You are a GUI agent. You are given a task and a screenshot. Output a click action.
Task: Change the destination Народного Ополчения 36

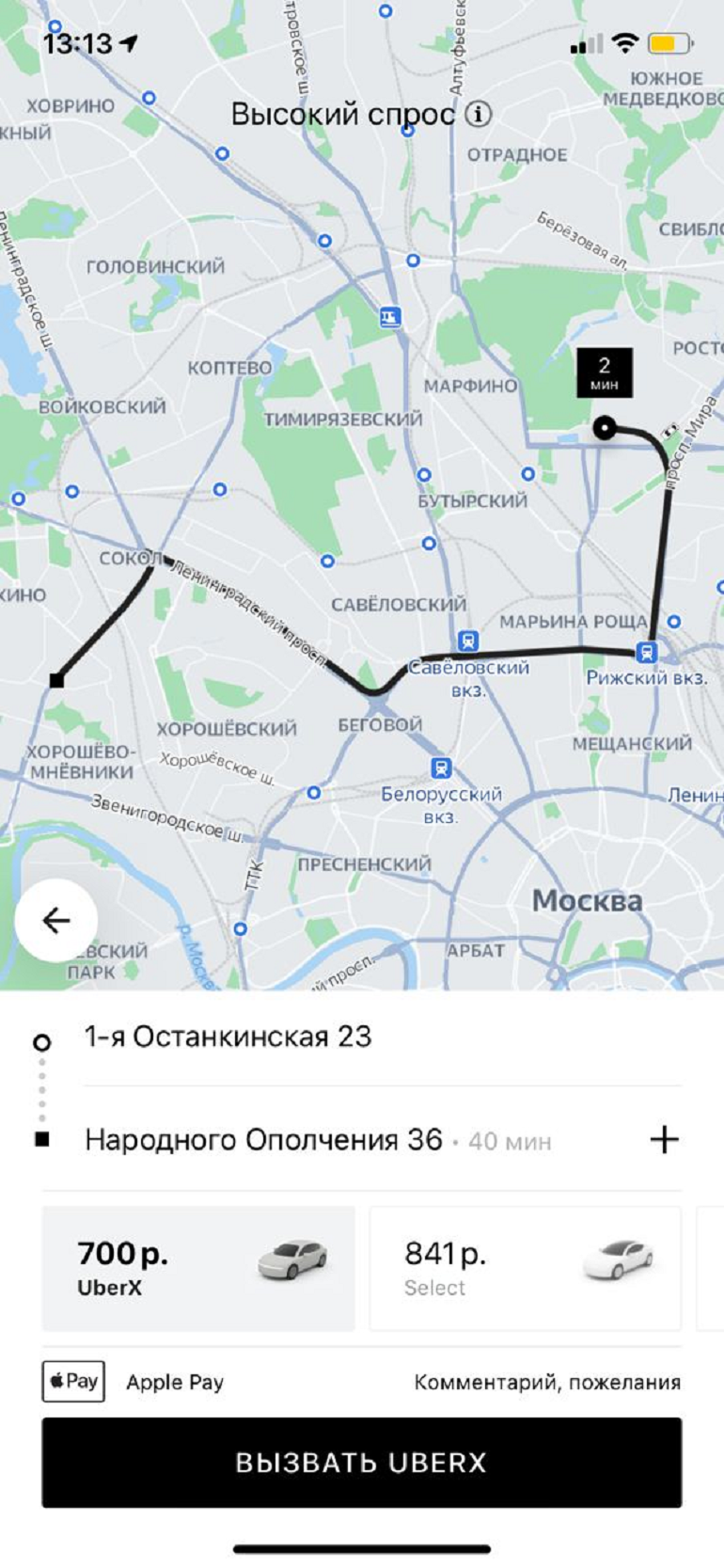point(263,1140)
